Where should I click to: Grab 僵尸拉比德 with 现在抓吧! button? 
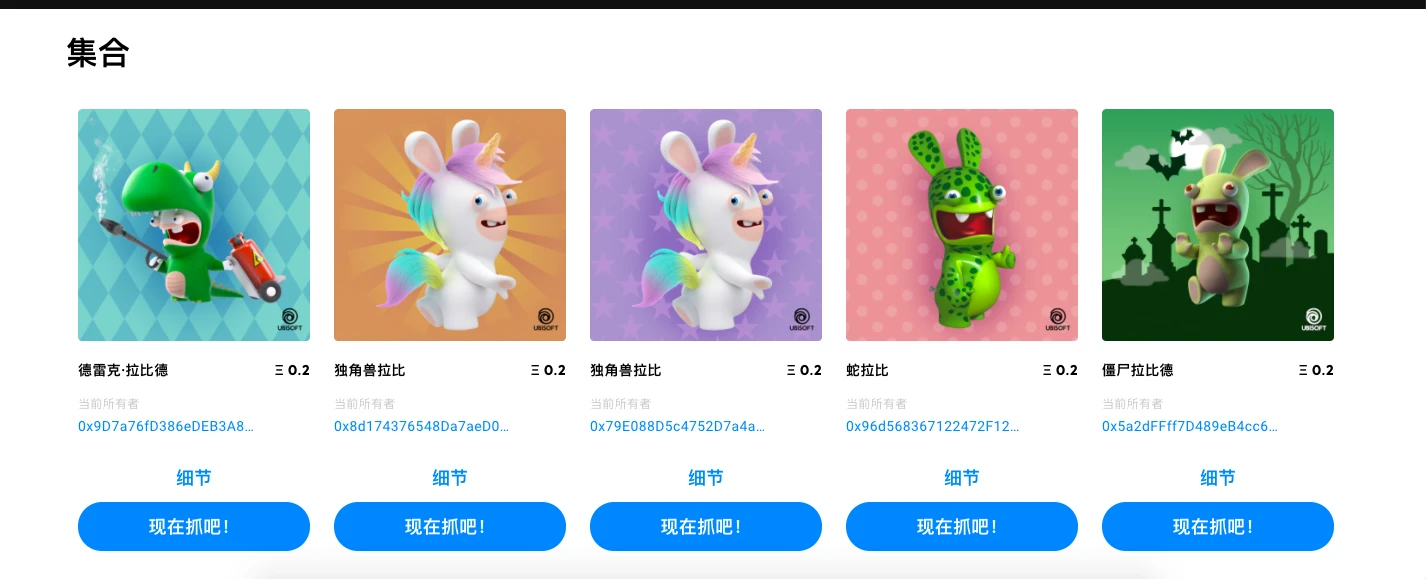[1218, 526]
